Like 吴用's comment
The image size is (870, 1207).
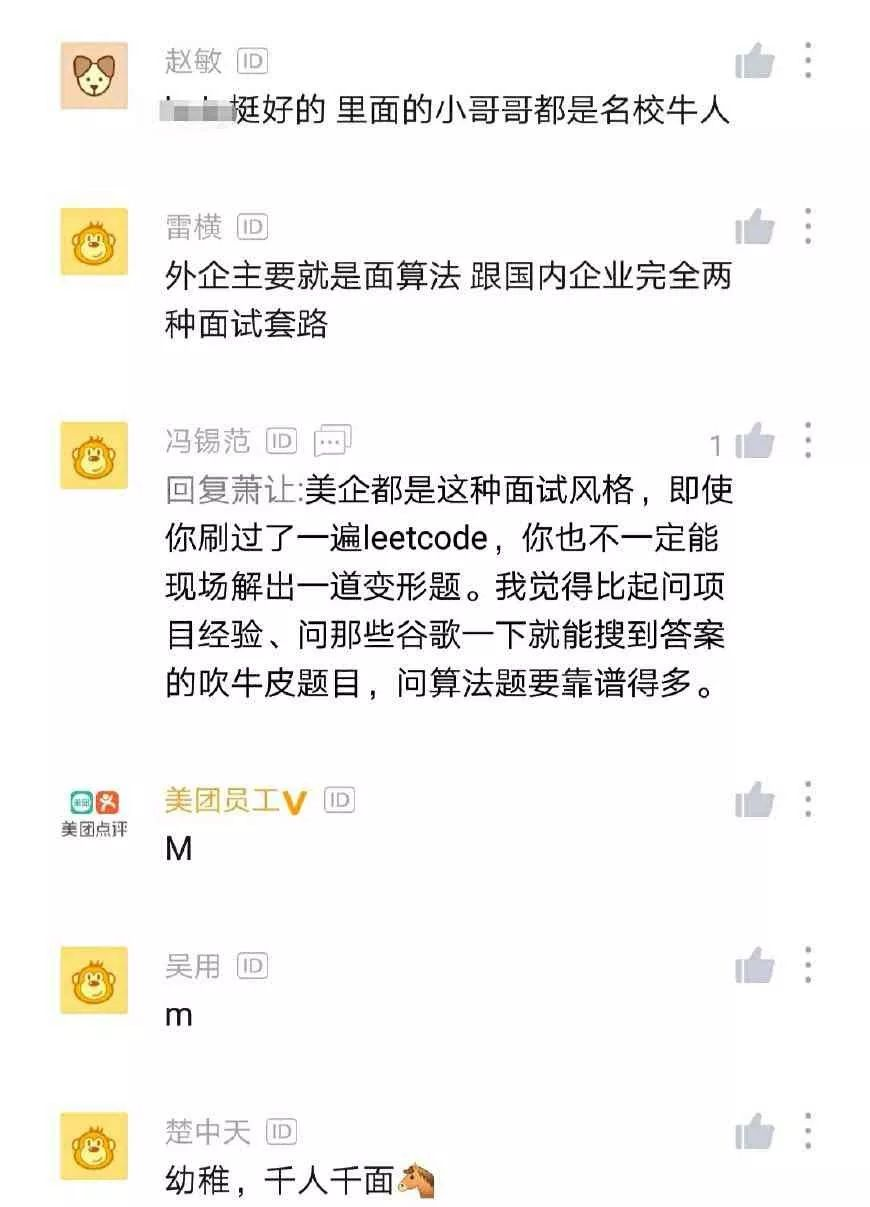click(x=755, y=967)
